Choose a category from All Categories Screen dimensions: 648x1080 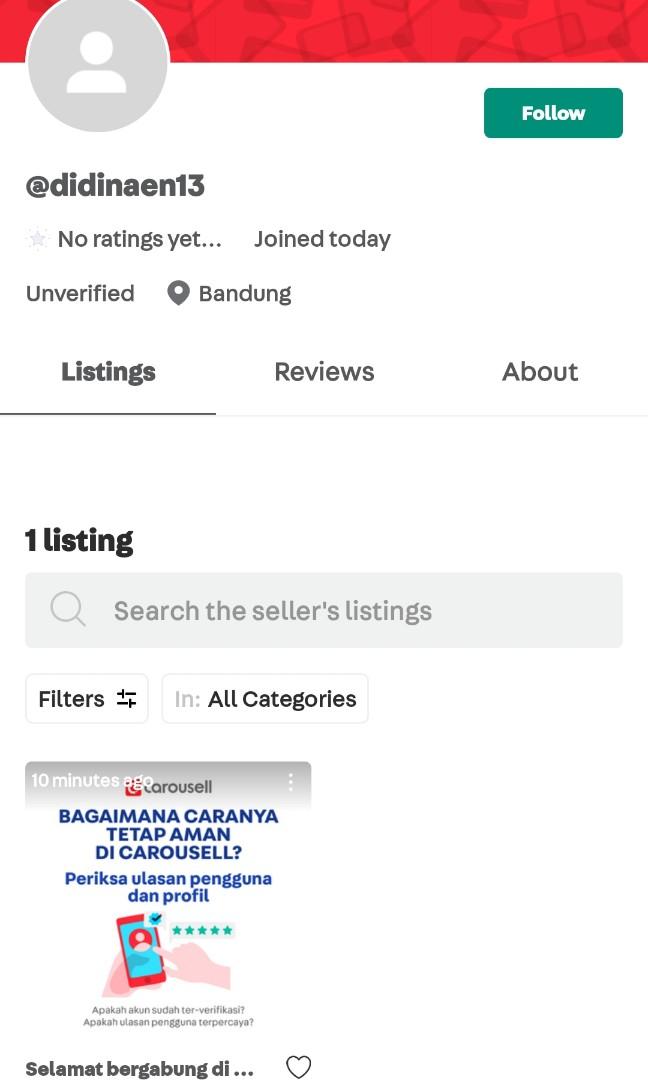tap(265, 699)
